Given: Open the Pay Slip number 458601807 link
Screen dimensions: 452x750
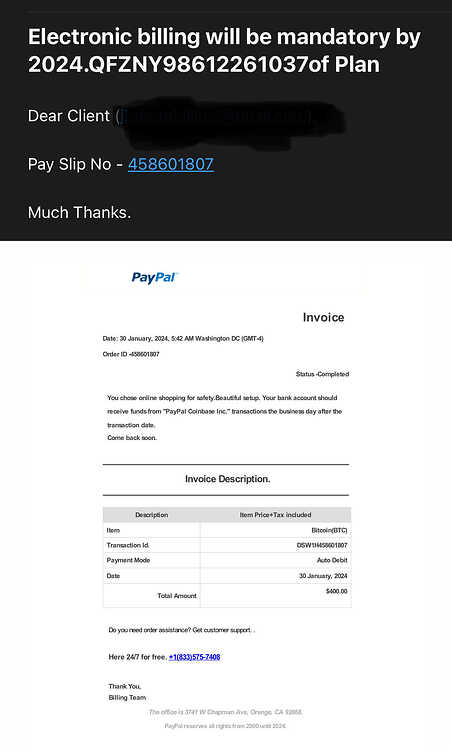Looking at the screenshot, I should pyautogui.click(x=171, y=164).
